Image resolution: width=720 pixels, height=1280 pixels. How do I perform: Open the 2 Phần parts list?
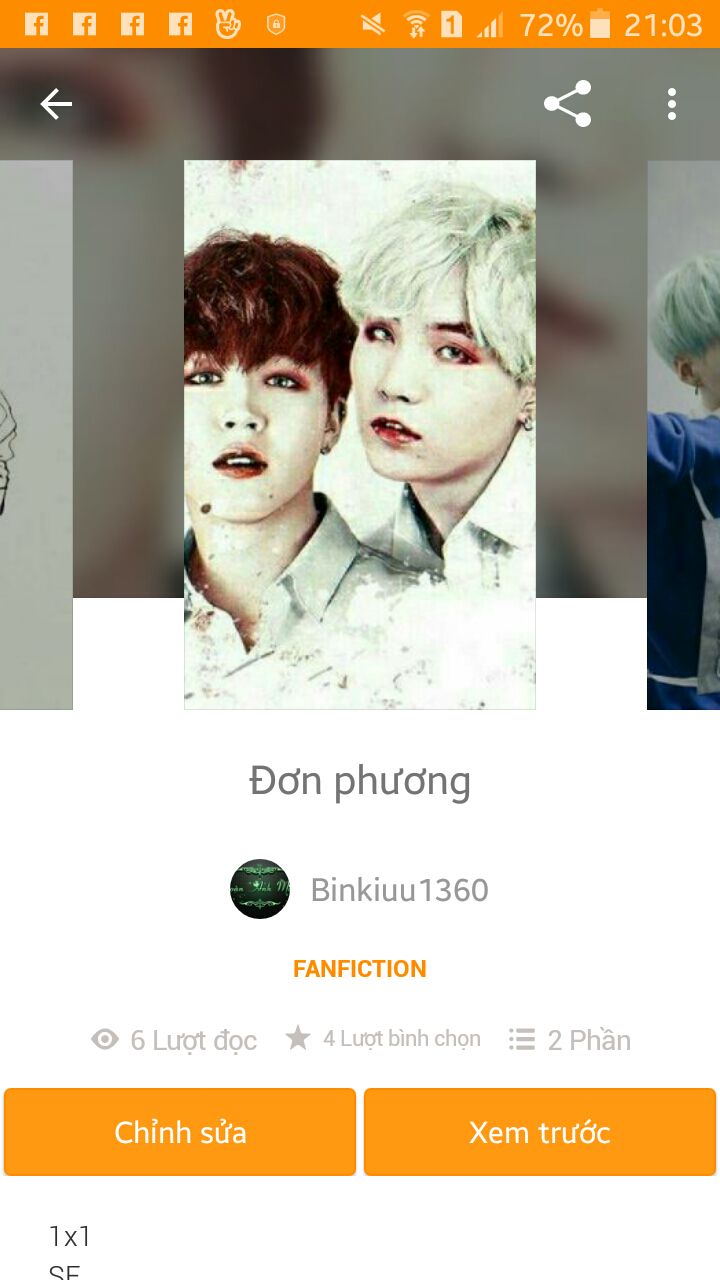570,1040
